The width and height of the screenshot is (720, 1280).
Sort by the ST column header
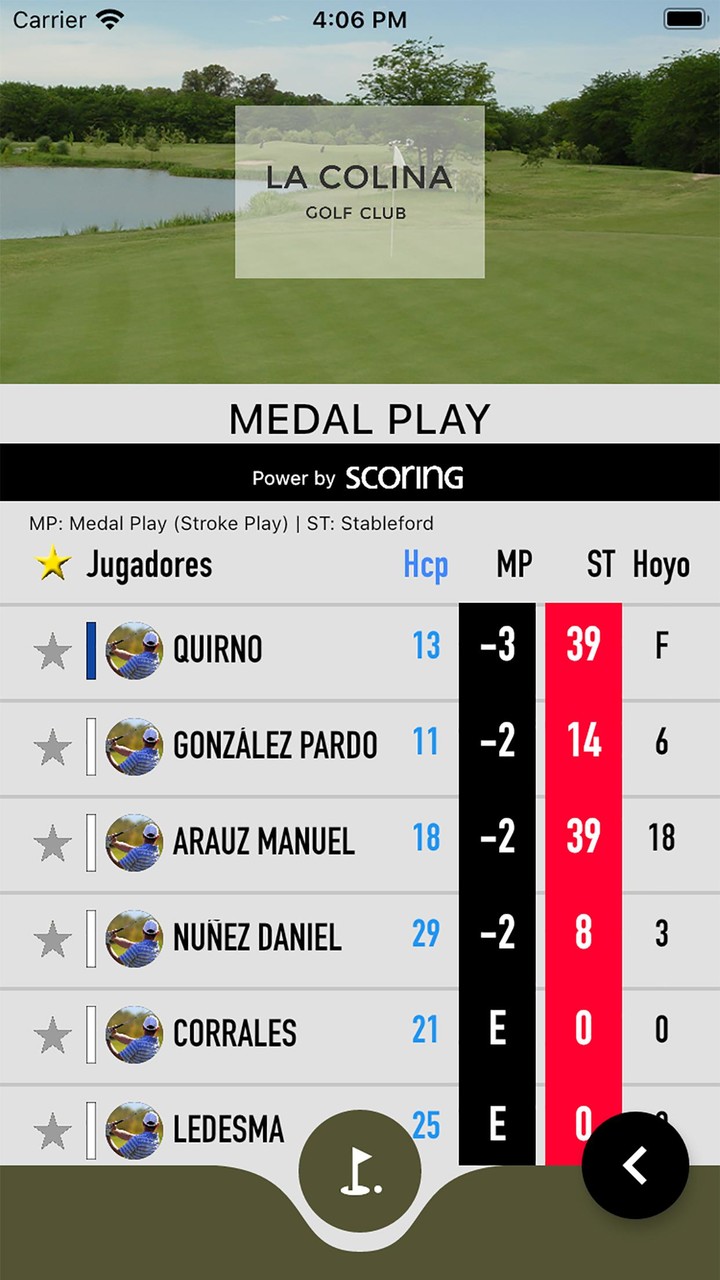599,565
